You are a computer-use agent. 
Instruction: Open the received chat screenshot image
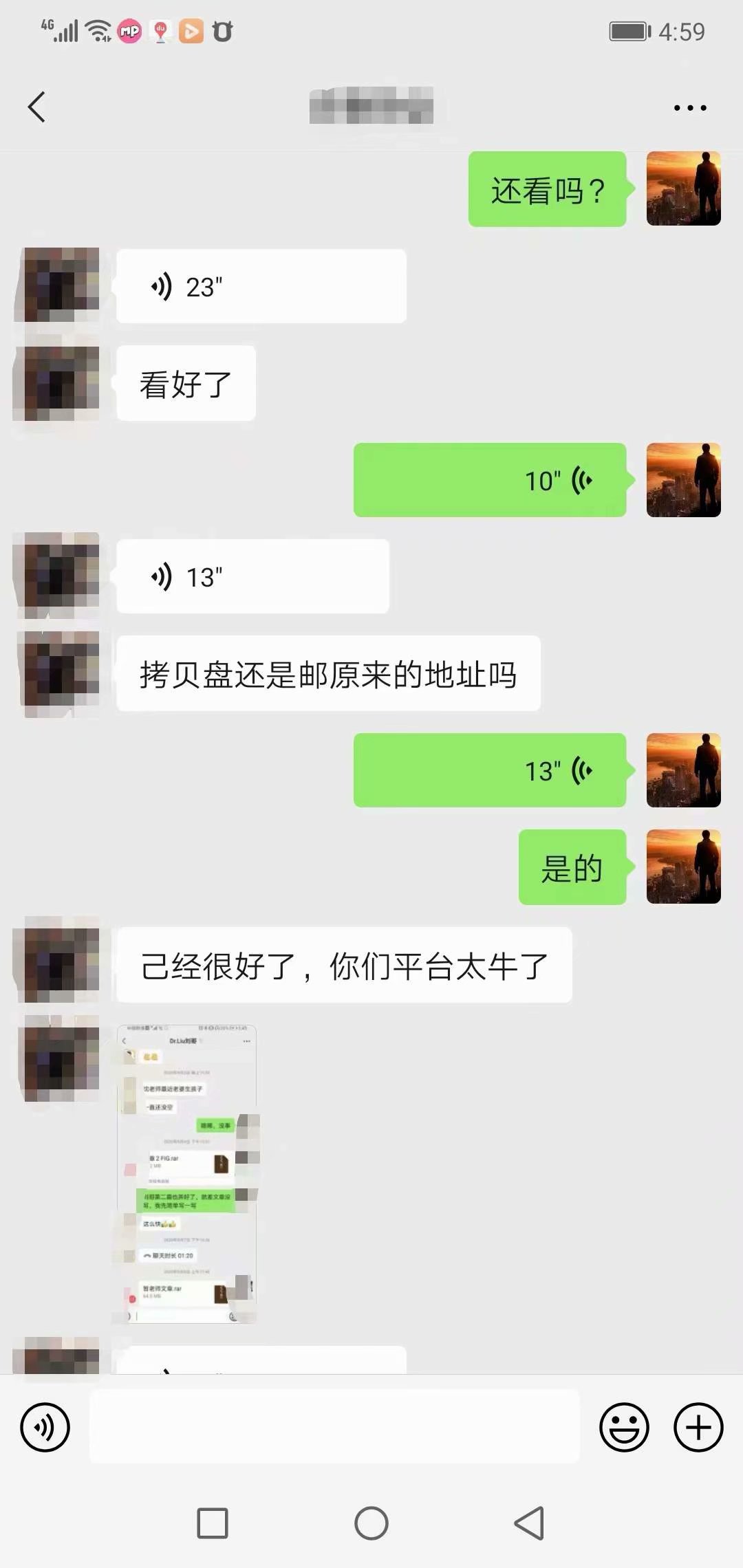(186, 1174)
